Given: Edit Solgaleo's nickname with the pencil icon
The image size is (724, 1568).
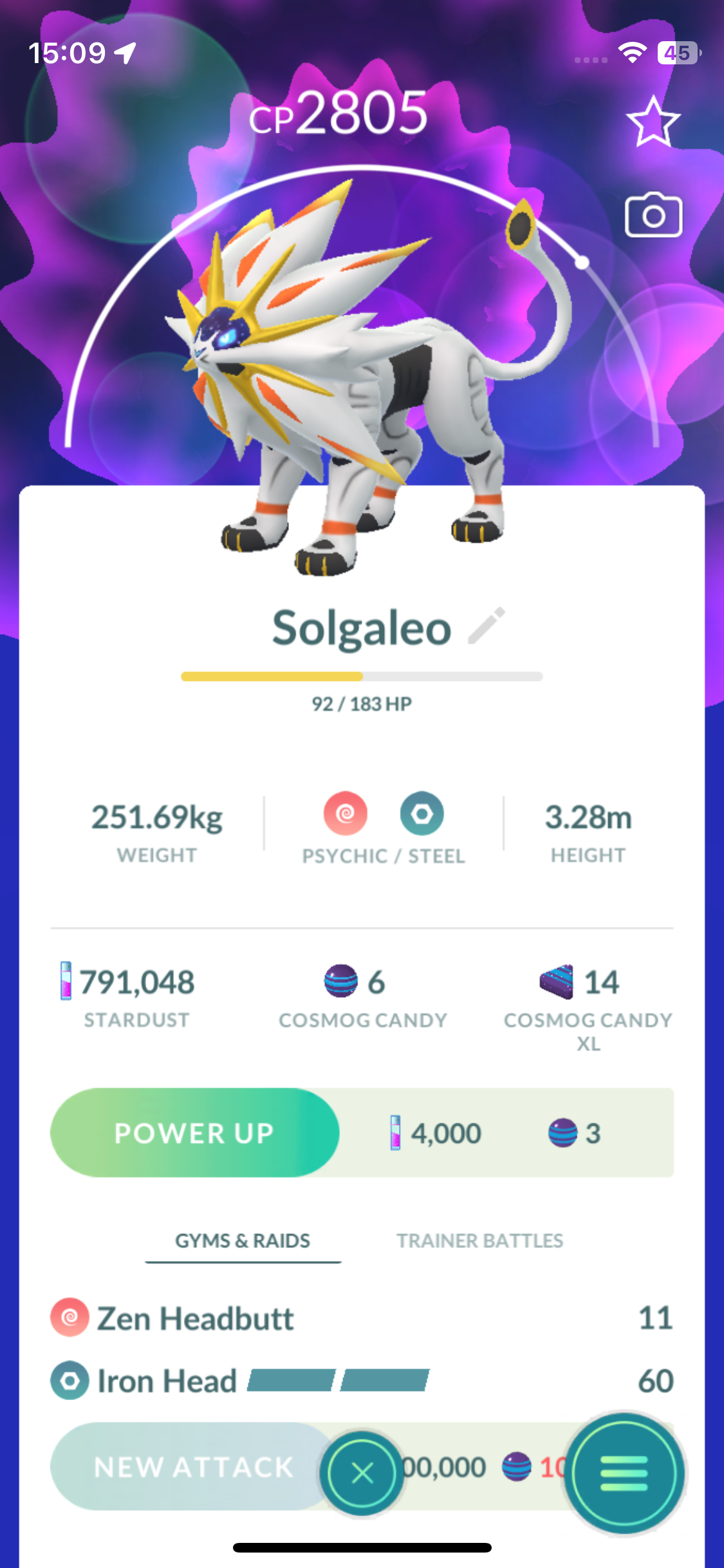Looking at the screenshot, I should click(x=487, y=626).
